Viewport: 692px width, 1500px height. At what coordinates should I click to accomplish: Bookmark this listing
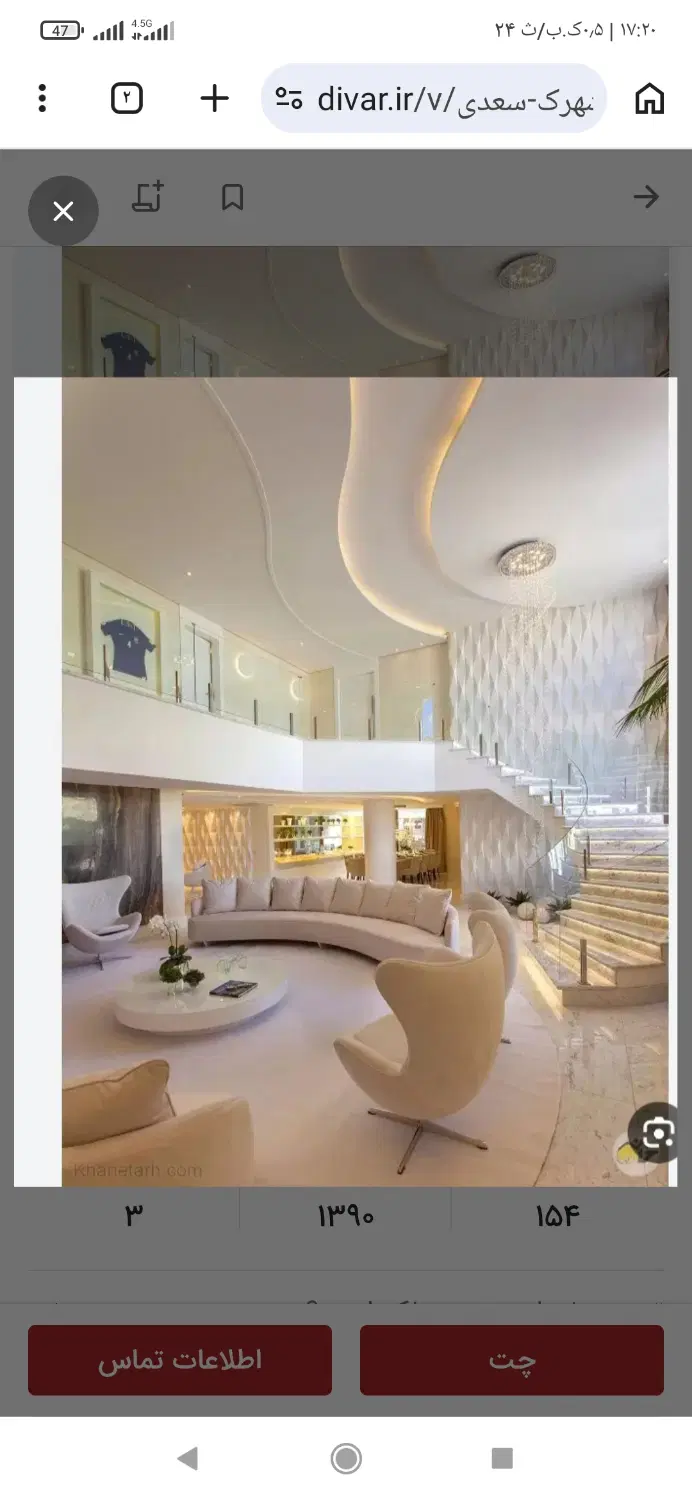click(x=232, y=197)
